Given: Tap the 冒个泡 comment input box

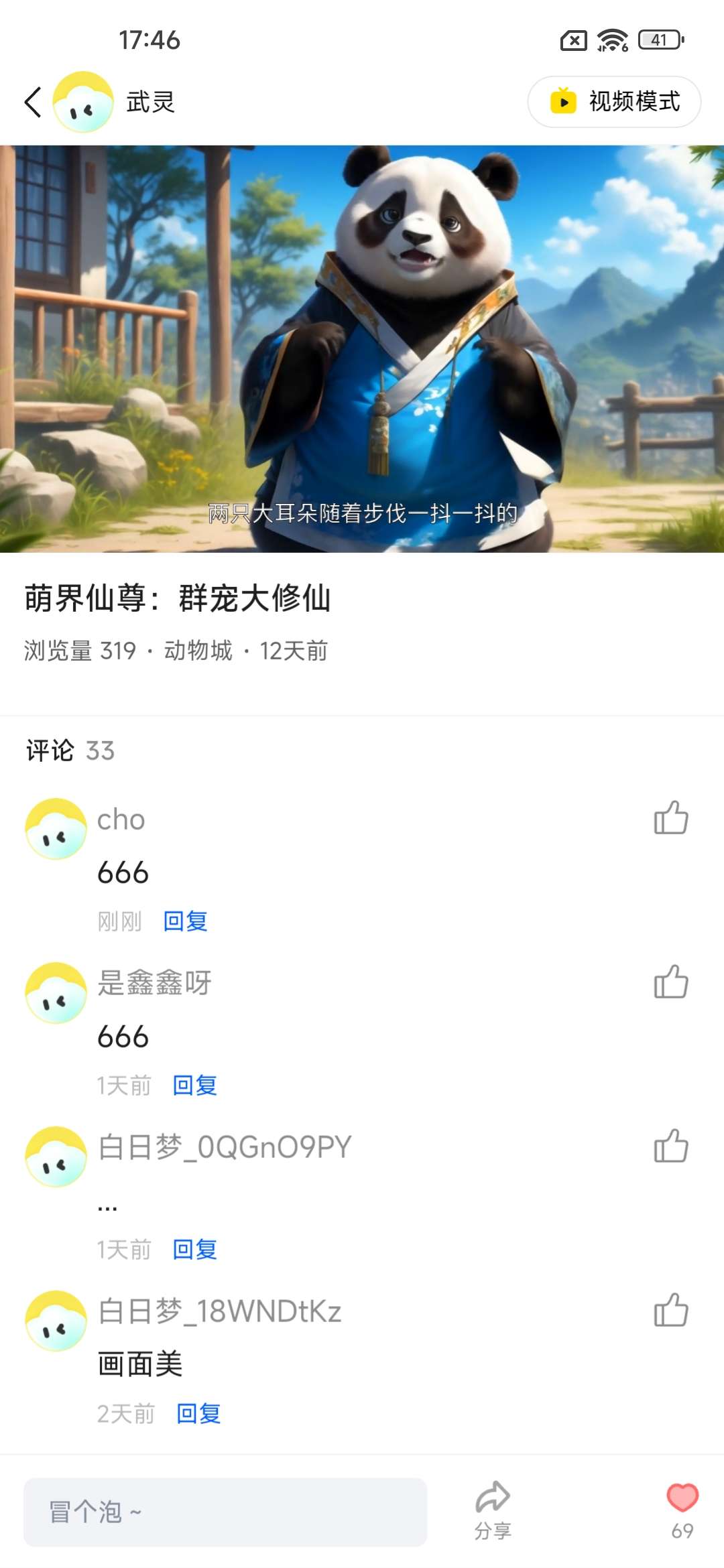Looking at the screenshot, I should 225,1512.
